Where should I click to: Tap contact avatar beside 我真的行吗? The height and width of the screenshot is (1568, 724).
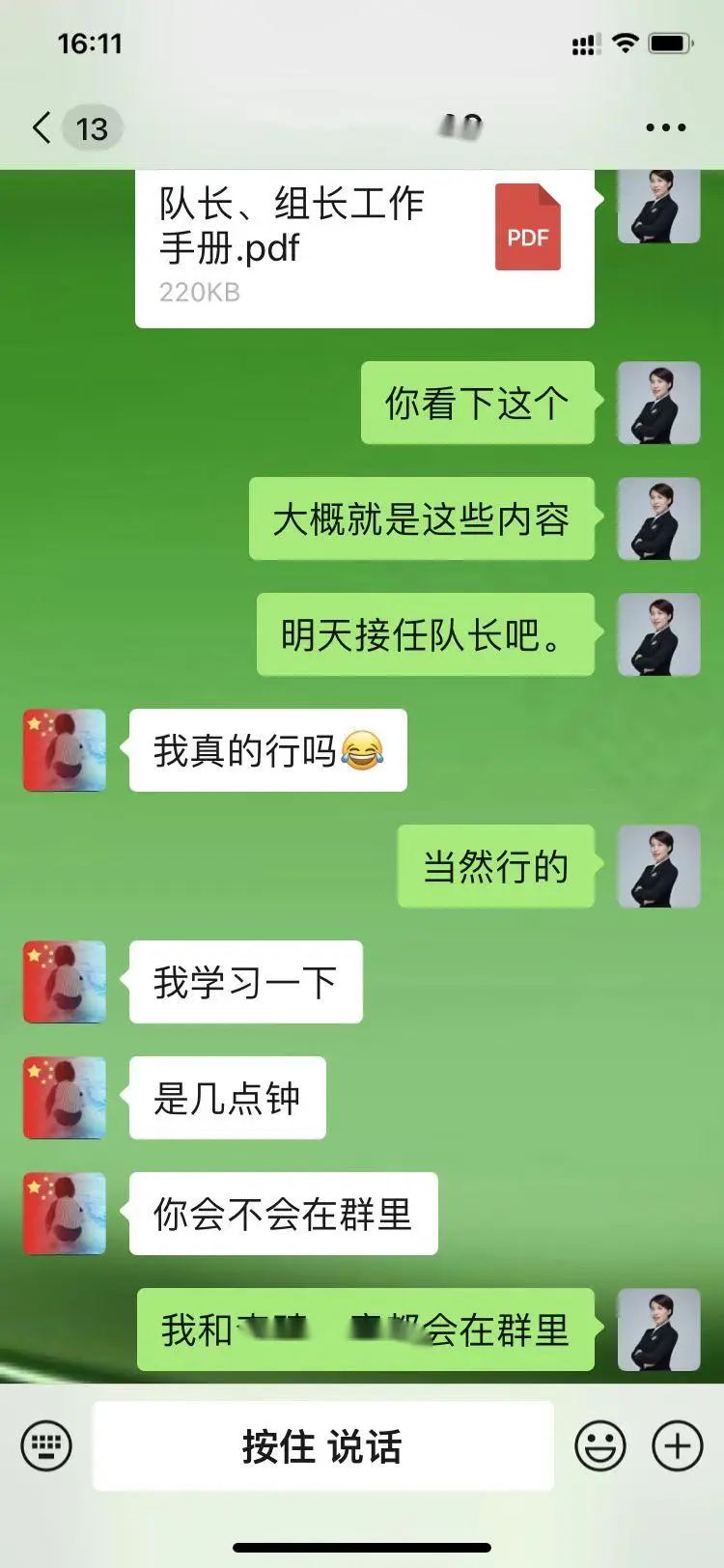pos(65,750)
